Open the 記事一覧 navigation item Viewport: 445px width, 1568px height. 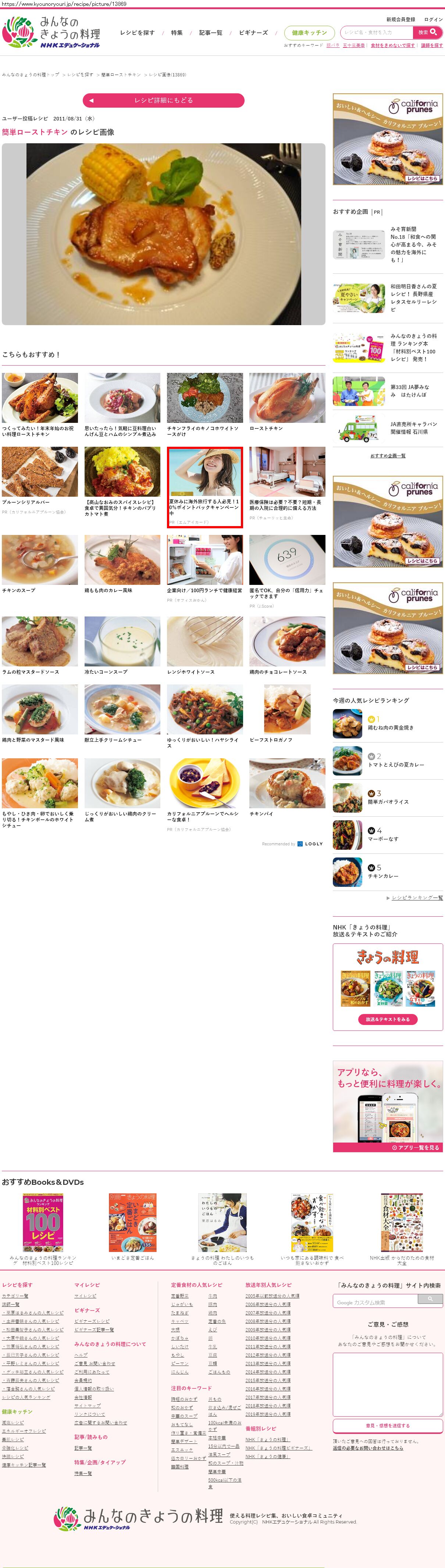click(210, 33)
